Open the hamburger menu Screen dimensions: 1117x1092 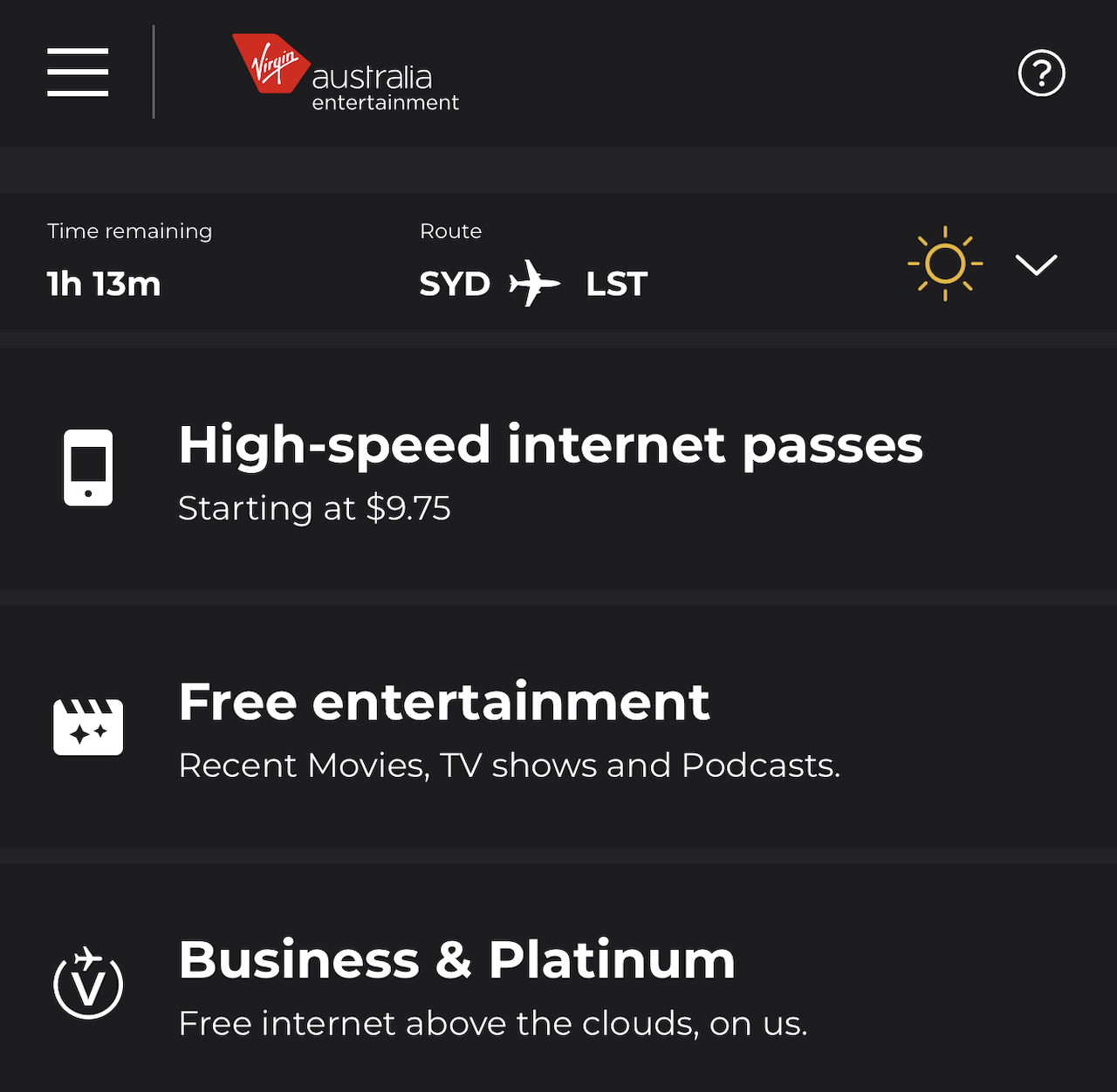[78, 72]
